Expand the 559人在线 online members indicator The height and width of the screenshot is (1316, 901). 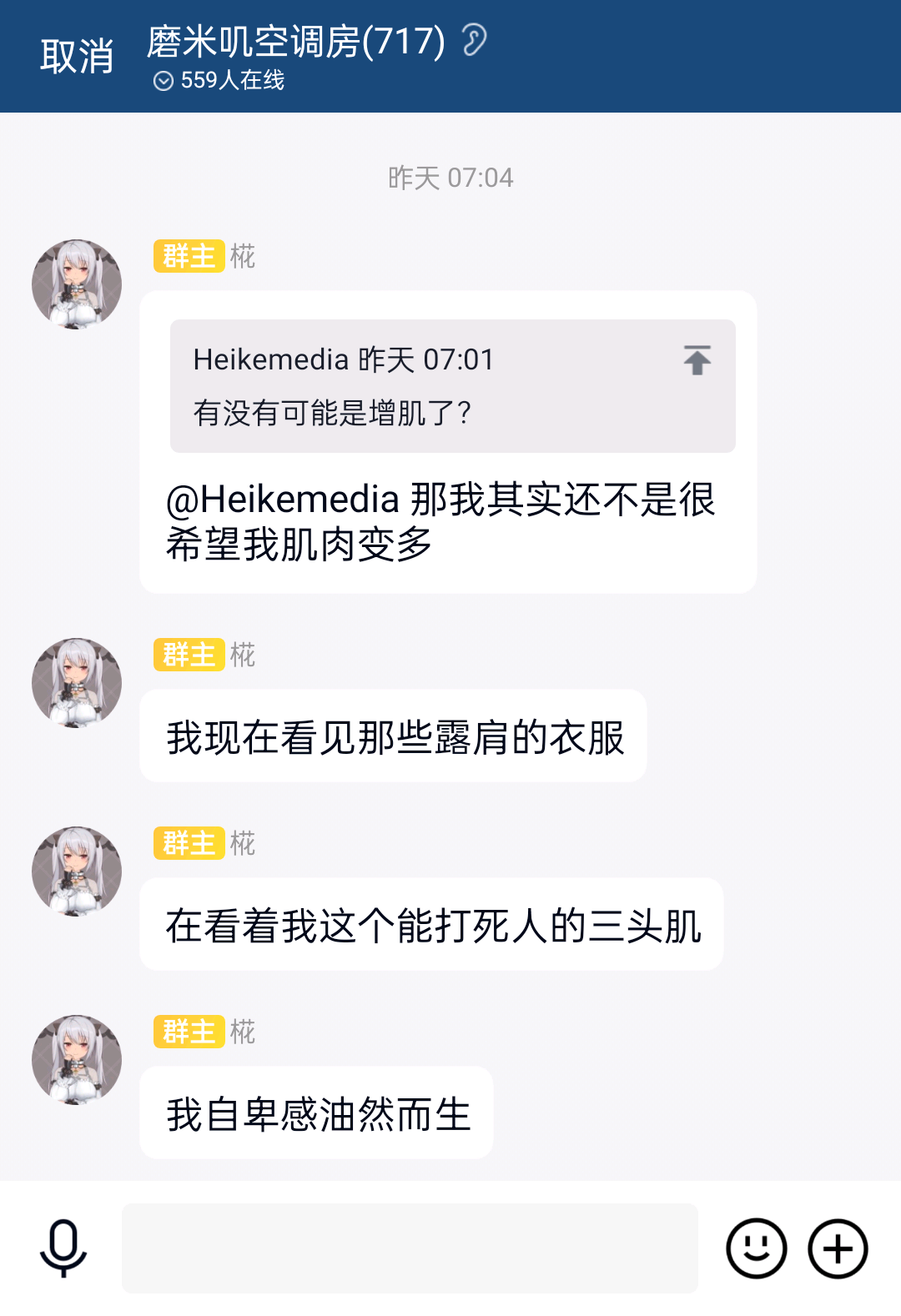[x=219, y=80]
